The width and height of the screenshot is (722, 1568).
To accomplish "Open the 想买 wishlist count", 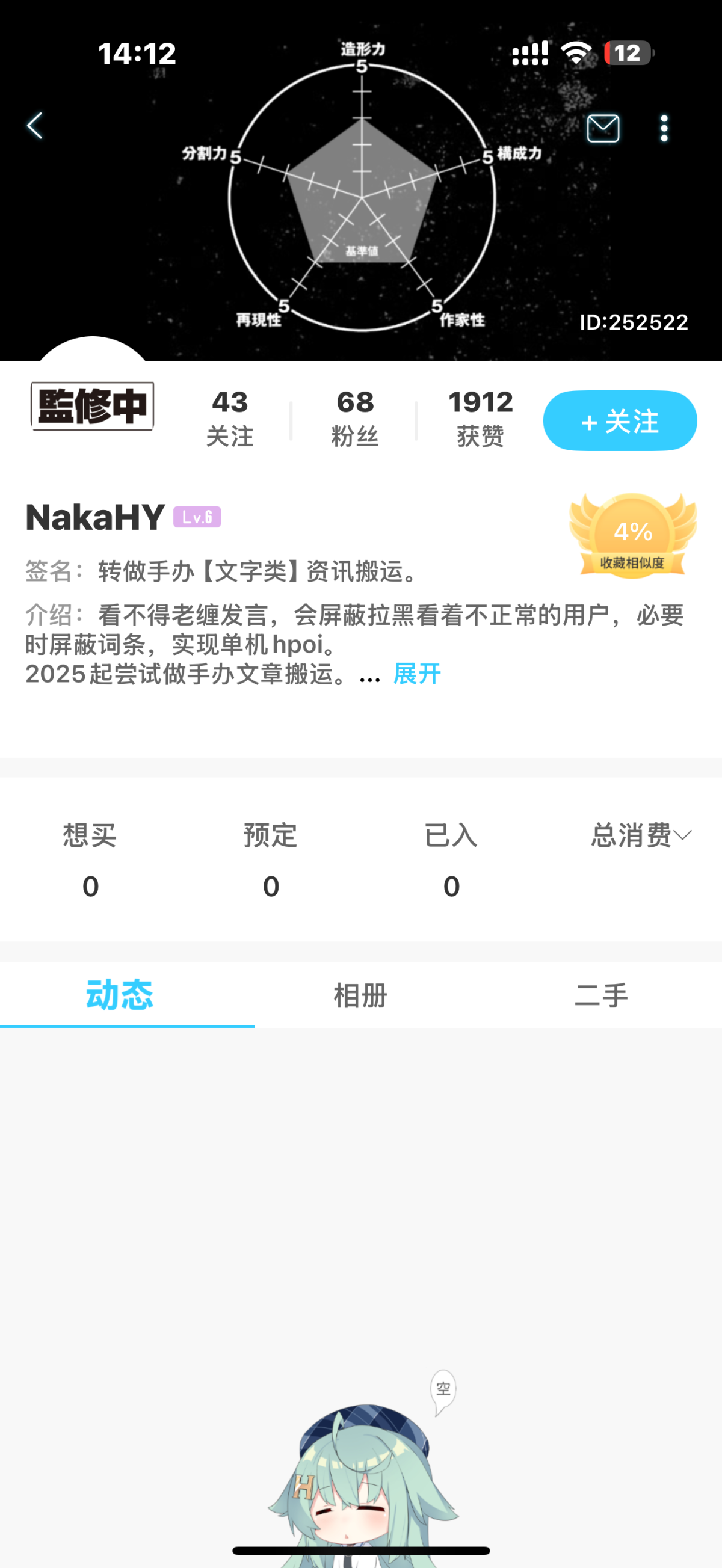I will click(x=90, y=859).
